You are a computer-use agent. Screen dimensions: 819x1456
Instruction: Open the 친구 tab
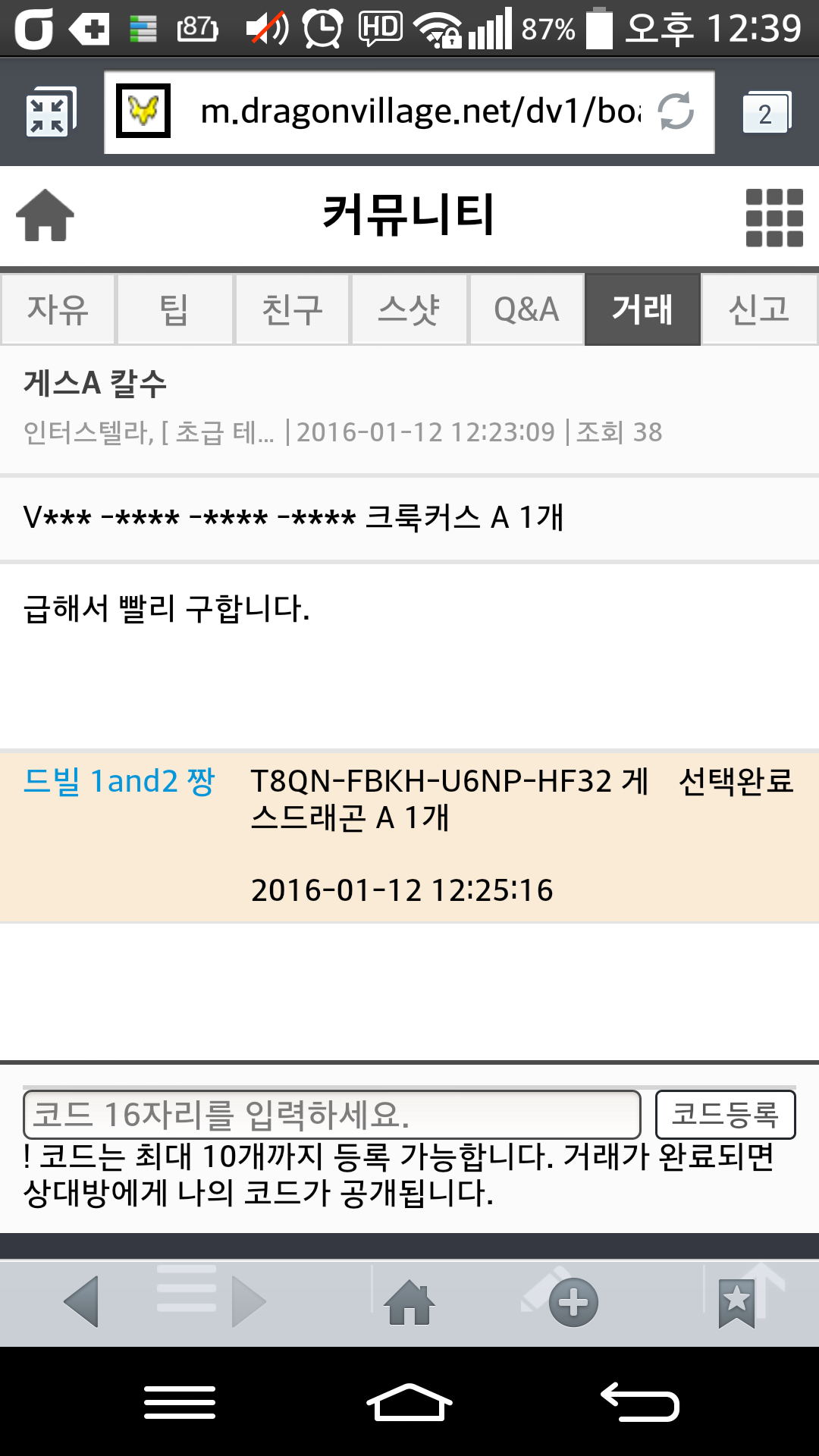tap(292, 309)
